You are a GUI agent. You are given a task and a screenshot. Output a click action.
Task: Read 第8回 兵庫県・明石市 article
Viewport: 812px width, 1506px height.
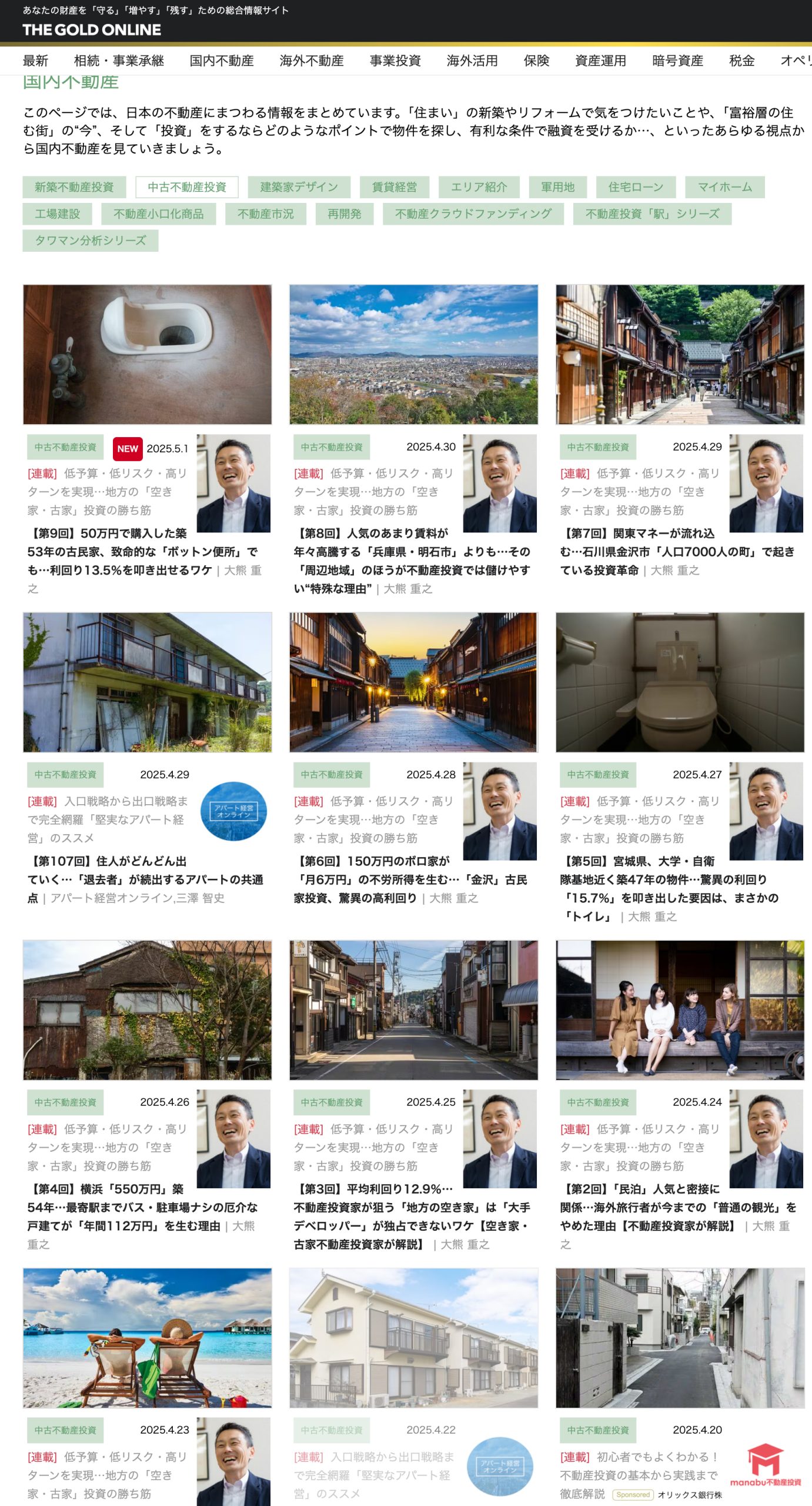[x=412, y=552]
